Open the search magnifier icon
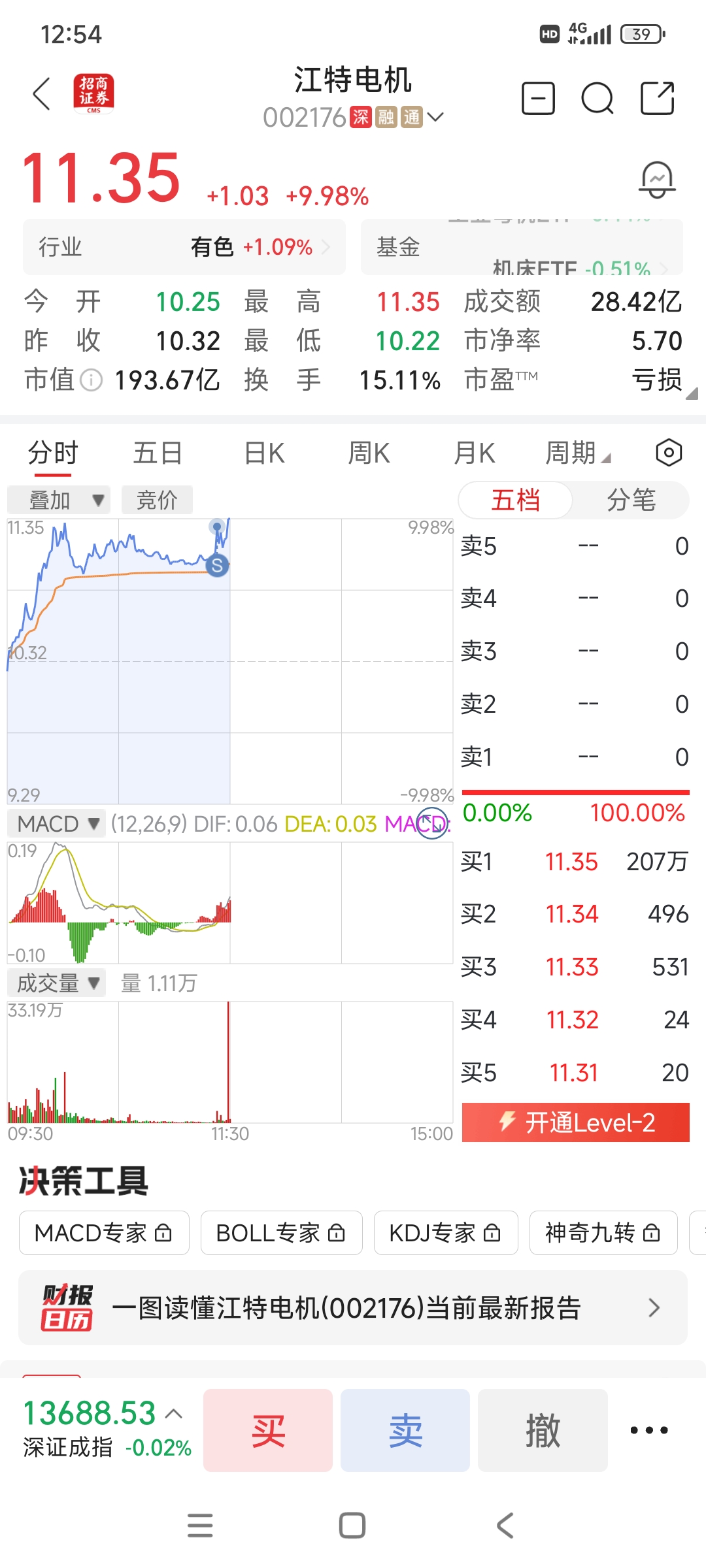The image size is (706, 1568). point(597,99)
